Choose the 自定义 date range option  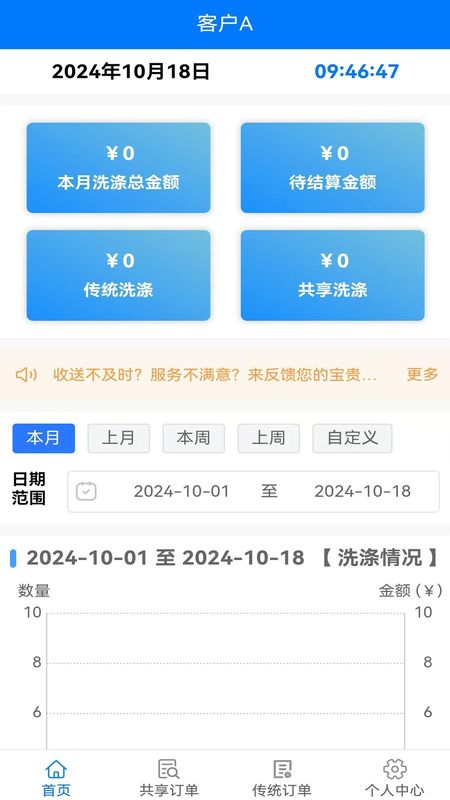[x=353, y=438]
